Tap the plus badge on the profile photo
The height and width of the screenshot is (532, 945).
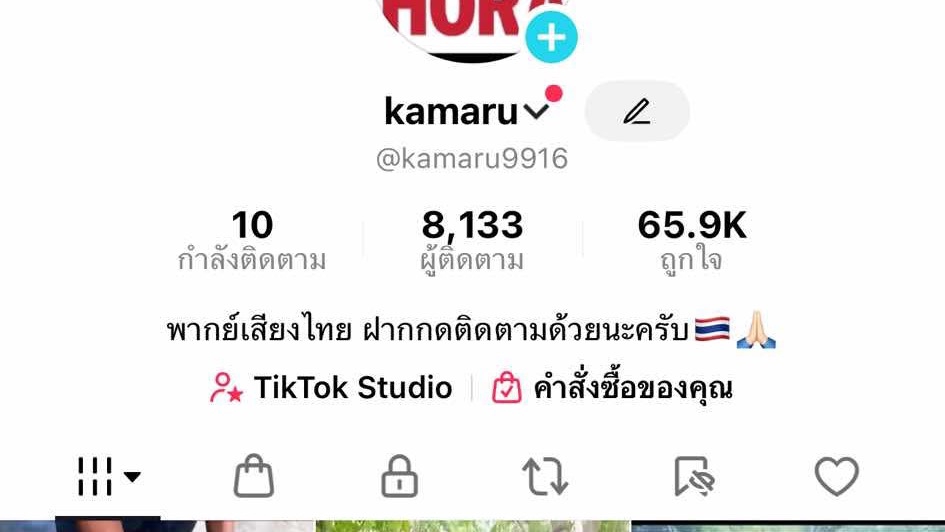tap(551, 38)
